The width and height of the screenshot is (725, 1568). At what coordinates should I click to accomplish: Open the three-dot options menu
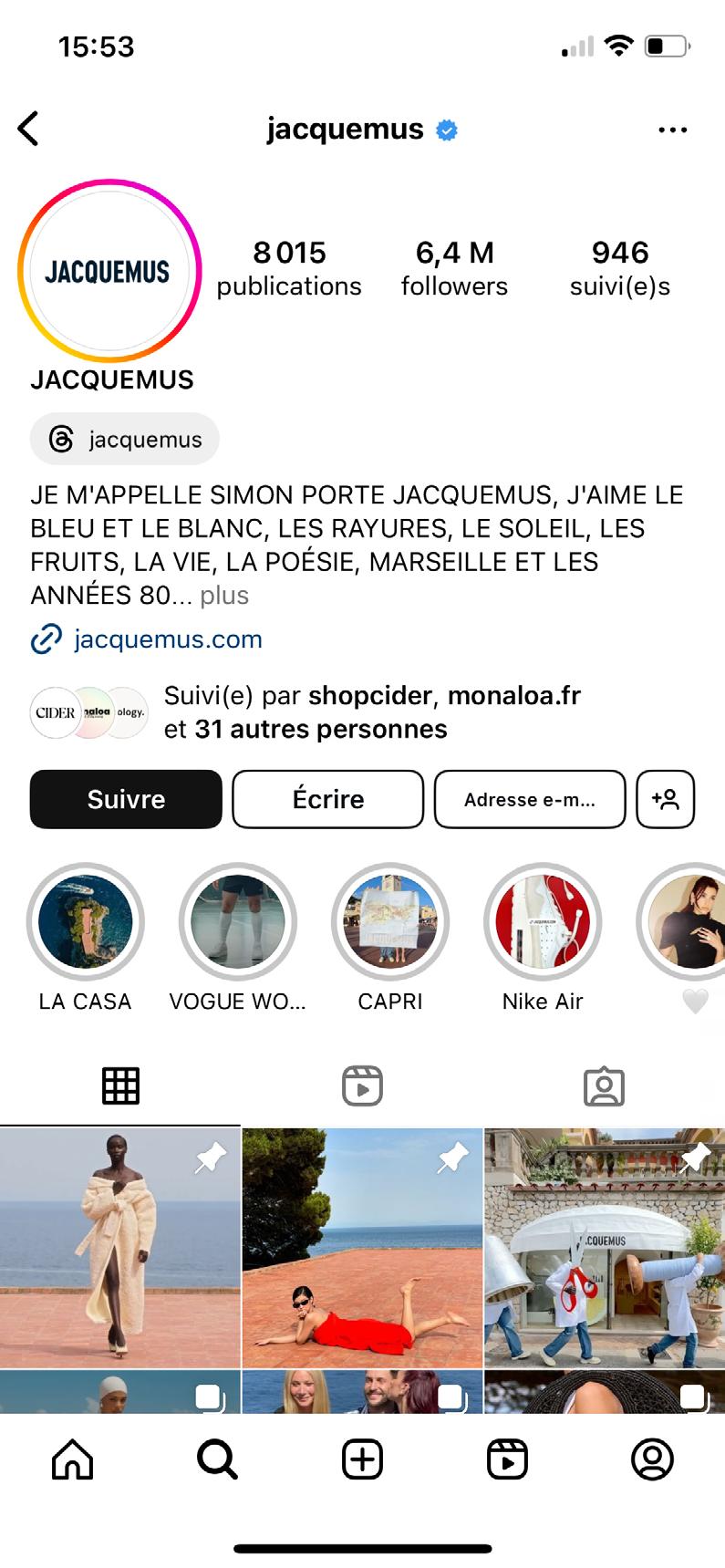pyautogui.click(x=672, y=130)
